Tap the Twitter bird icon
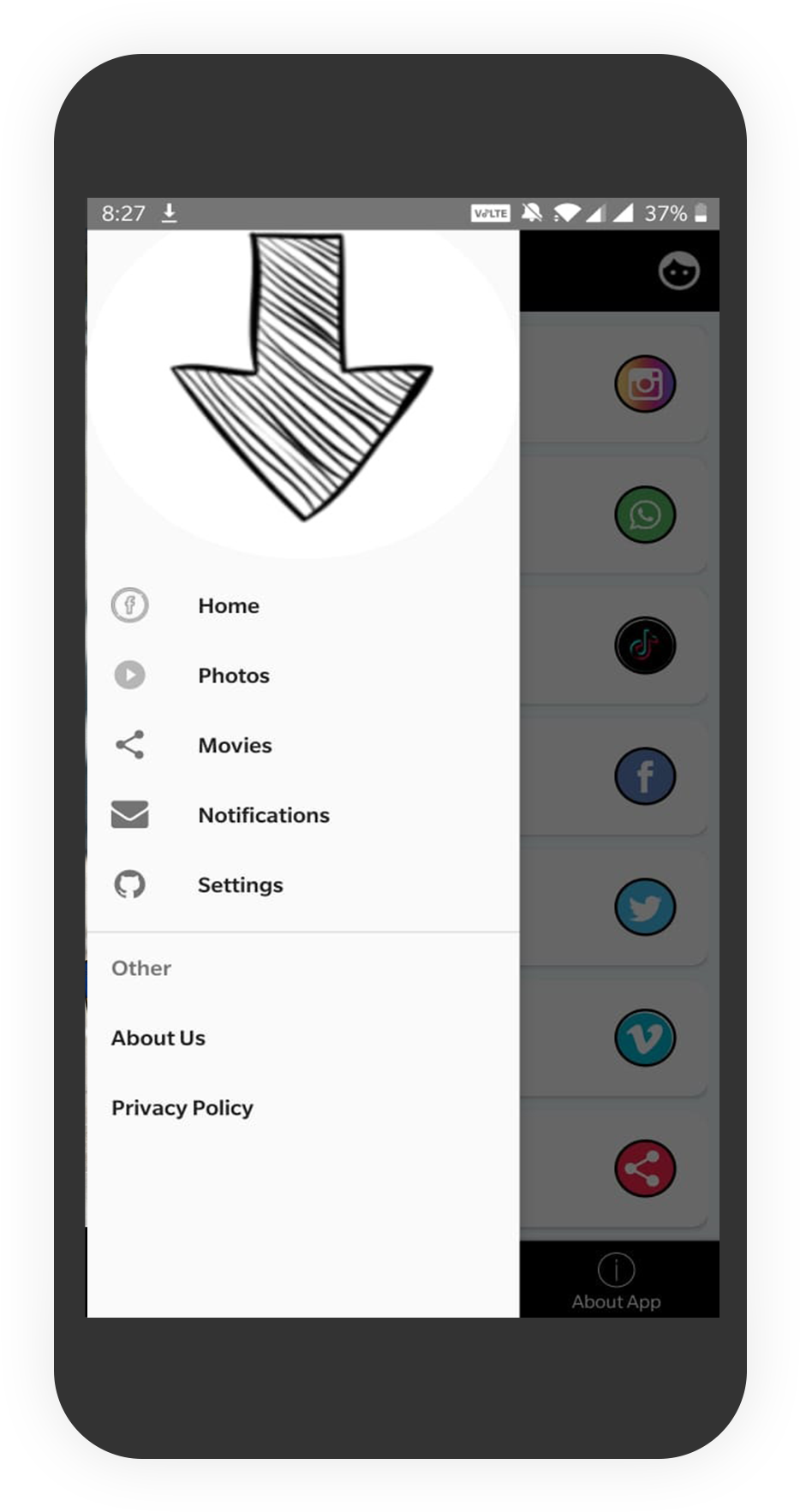 [645, 907]
